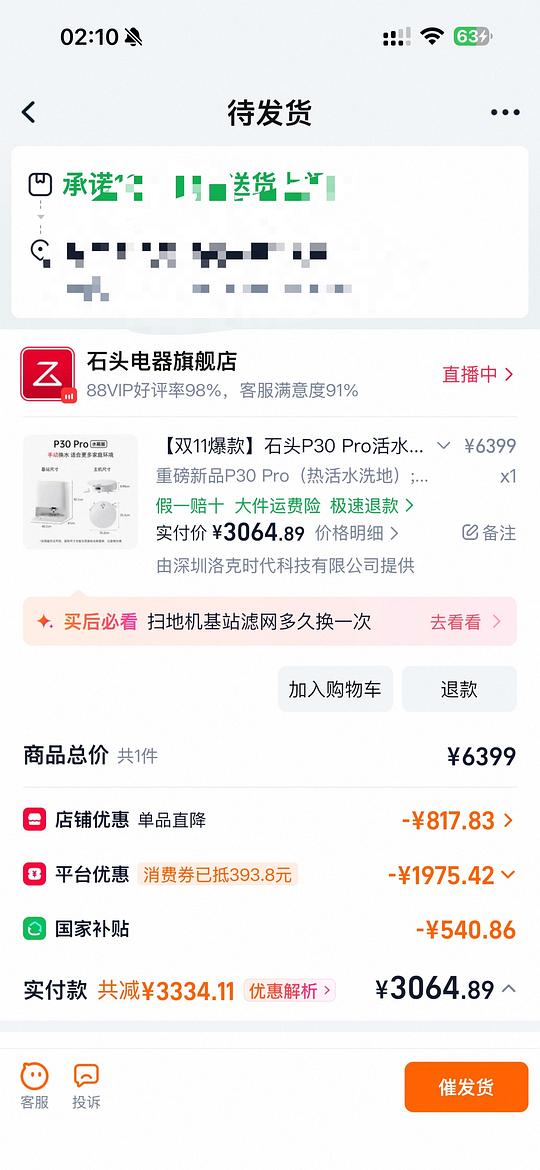Open the three-dot overflow menu
The width and height of the screenshot is (540, 1170).
pyautogui.click(x=505, y=113)
